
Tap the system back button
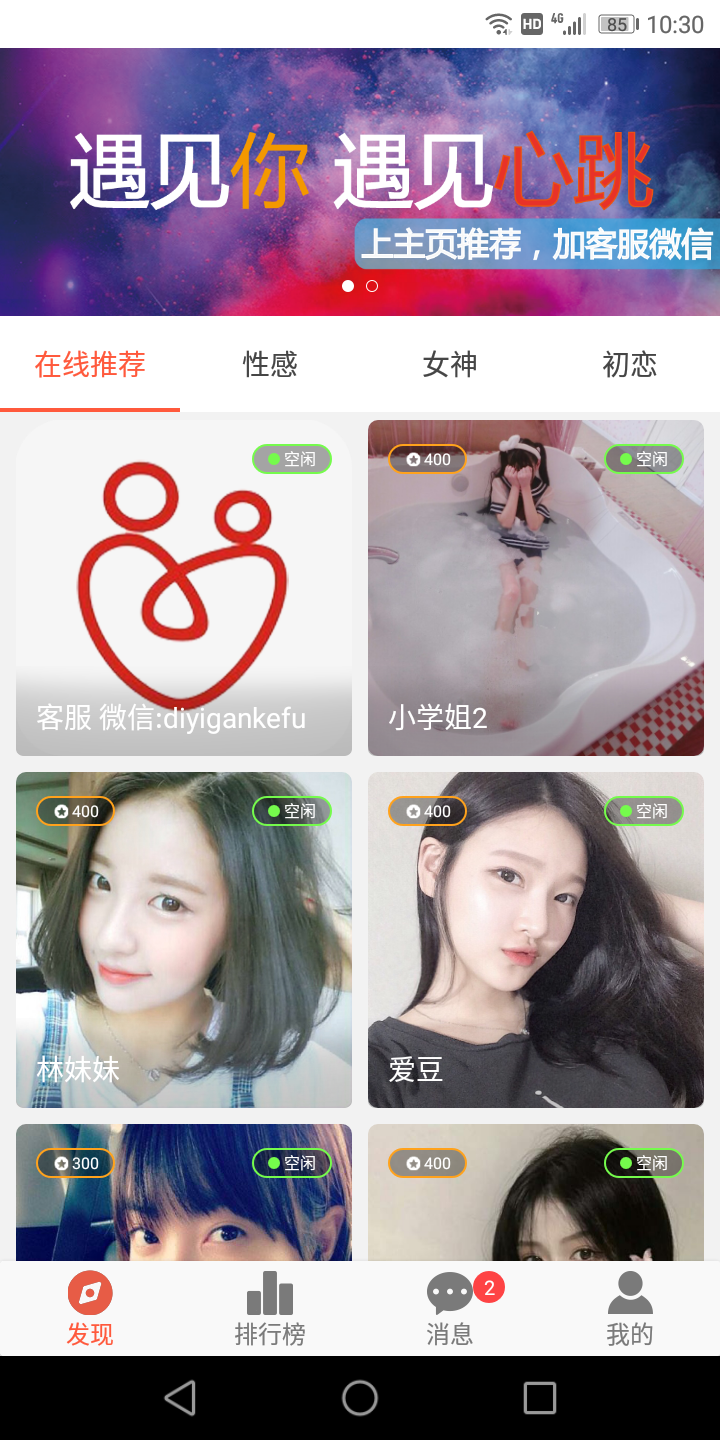click(180, 1398)
